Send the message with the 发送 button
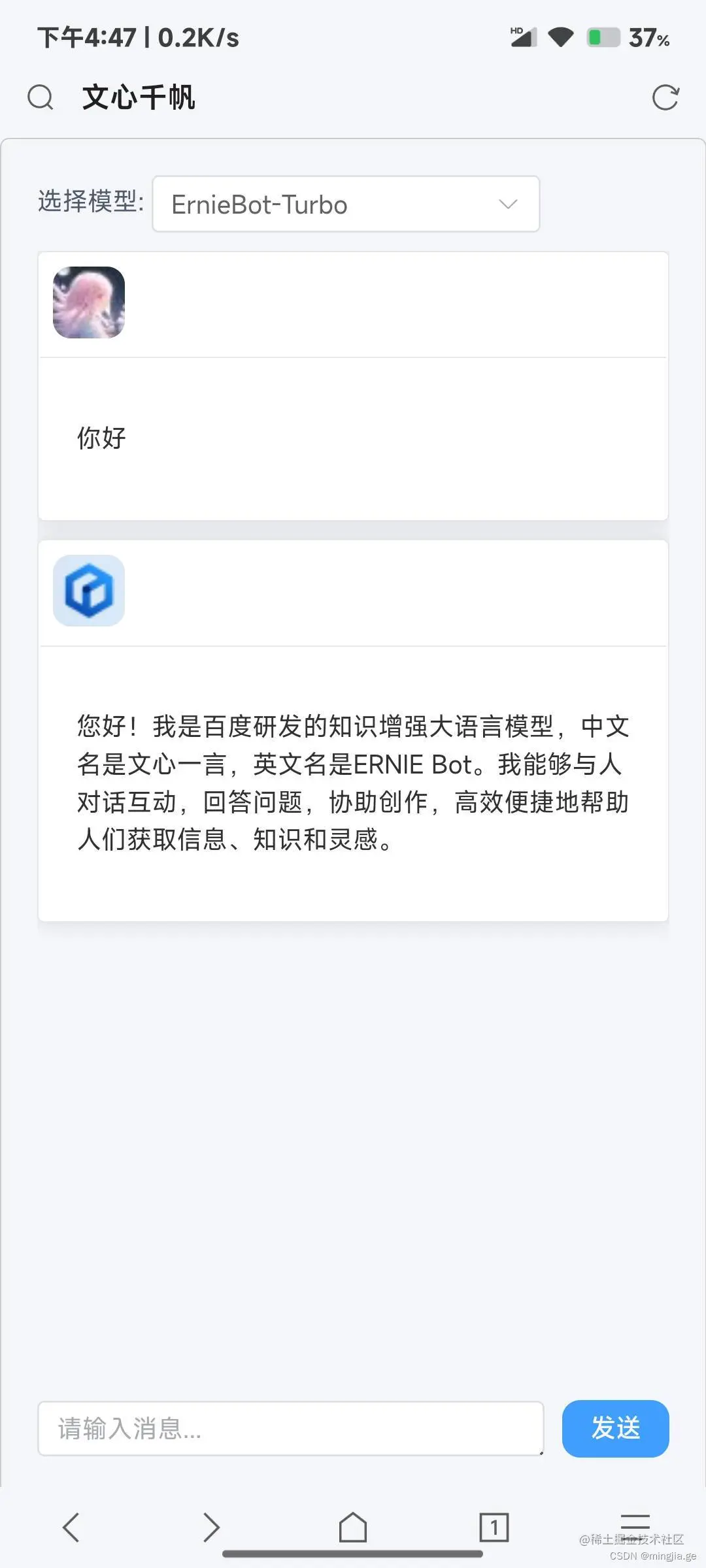Image resolution: width=706 pixels, height=1568 pixels. point(615,1428)
